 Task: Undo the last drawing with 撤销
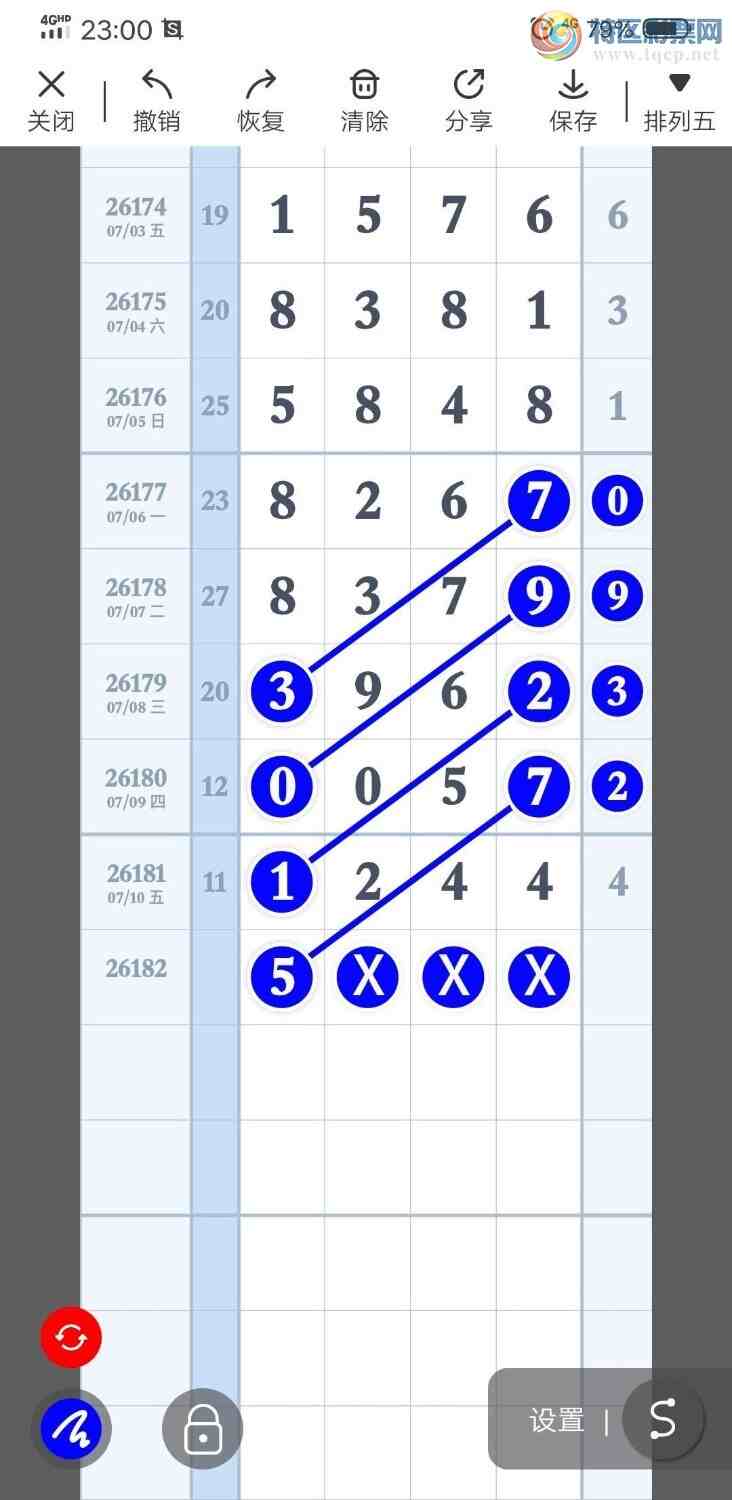[157, 101]
